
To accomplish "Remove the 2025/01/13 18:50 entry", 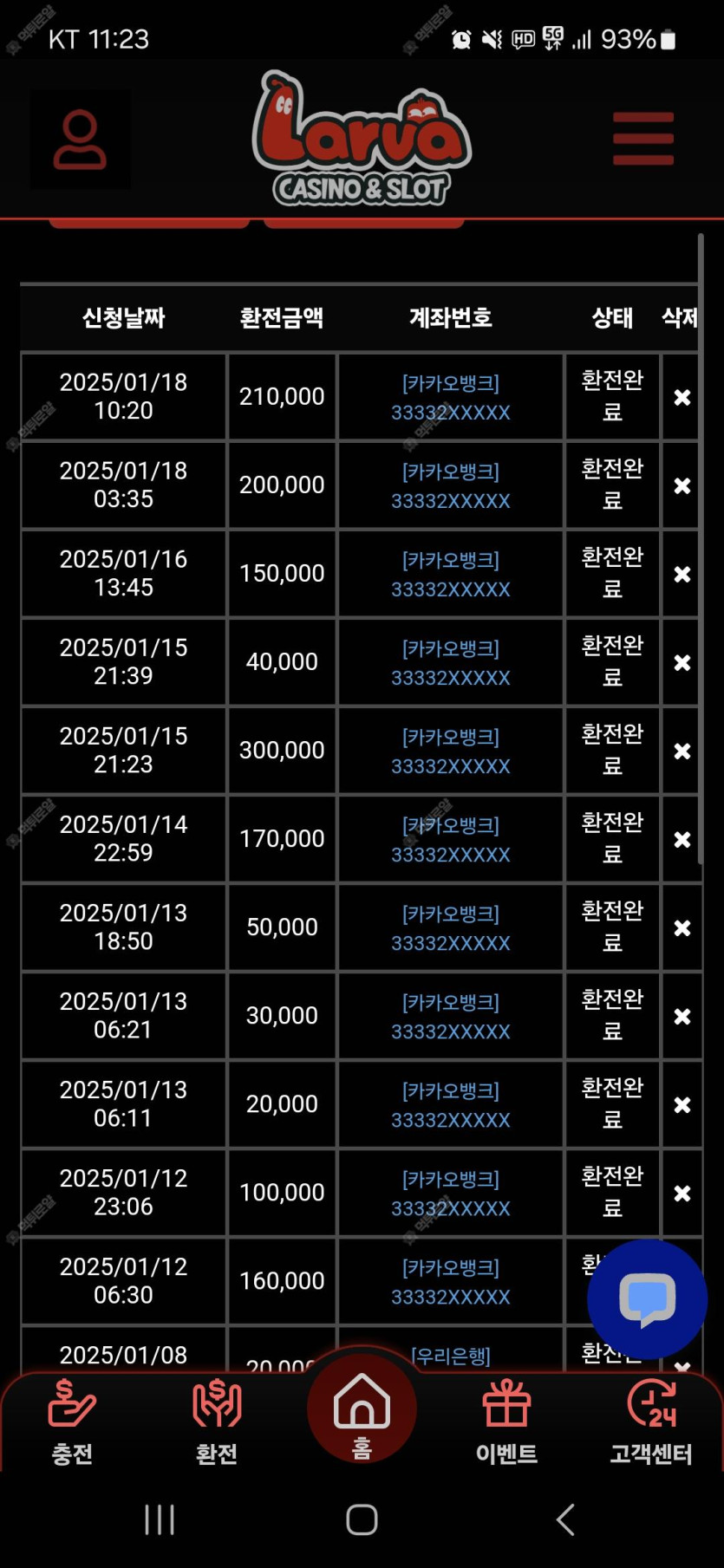I will pyautogui.click(x=682, y=927).
